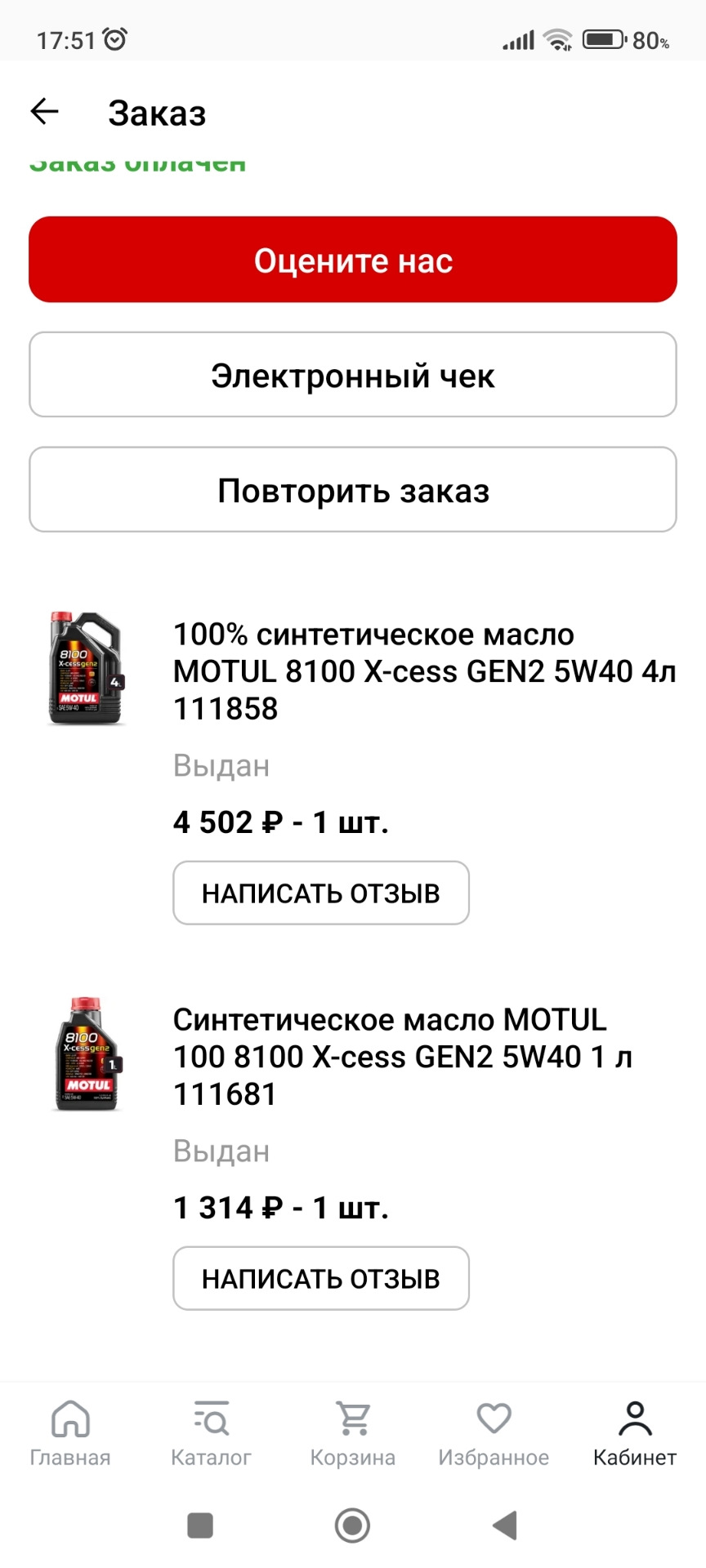
Task: Write a review for MOTUL 4л 111858
Action: click(320, 893)
